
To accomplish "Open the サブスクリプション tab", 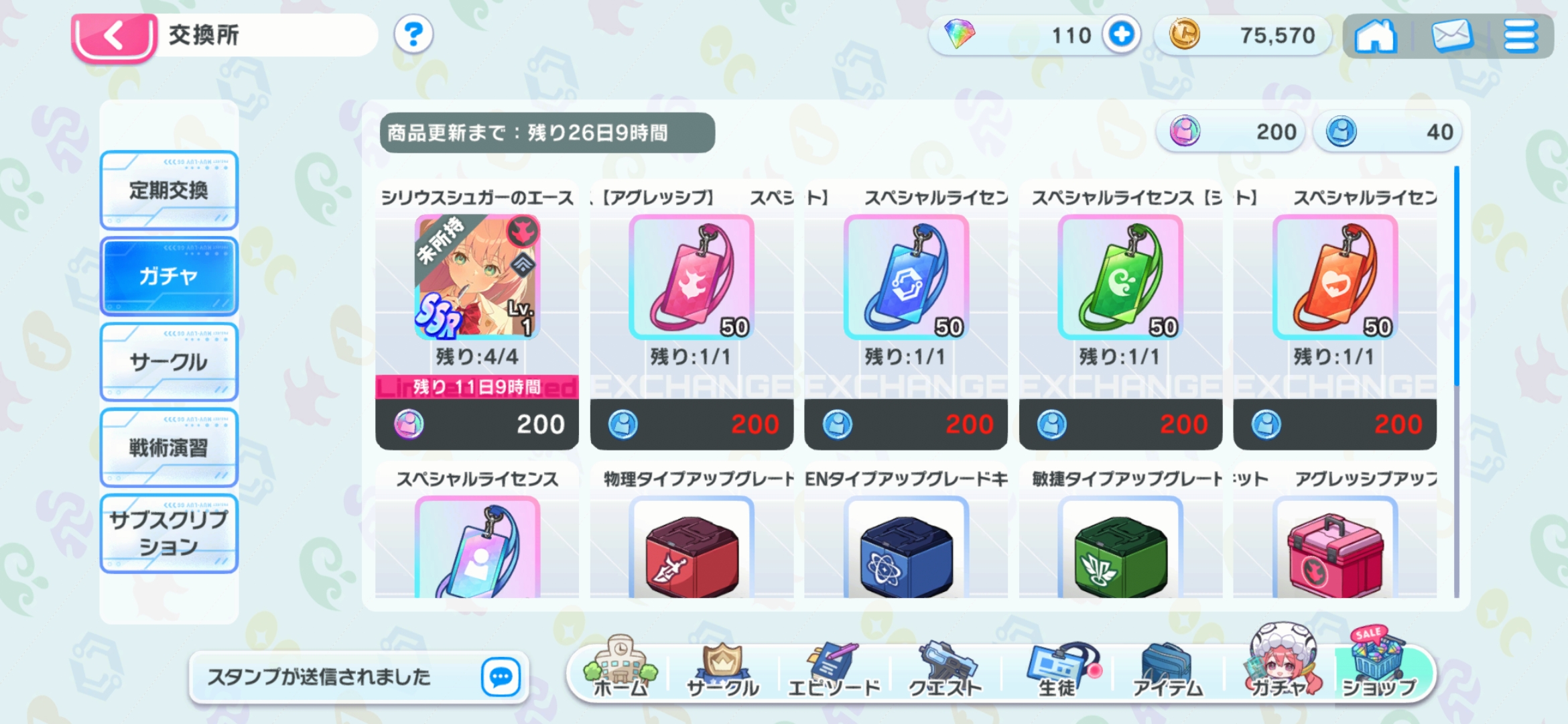I will click(169, 533).
